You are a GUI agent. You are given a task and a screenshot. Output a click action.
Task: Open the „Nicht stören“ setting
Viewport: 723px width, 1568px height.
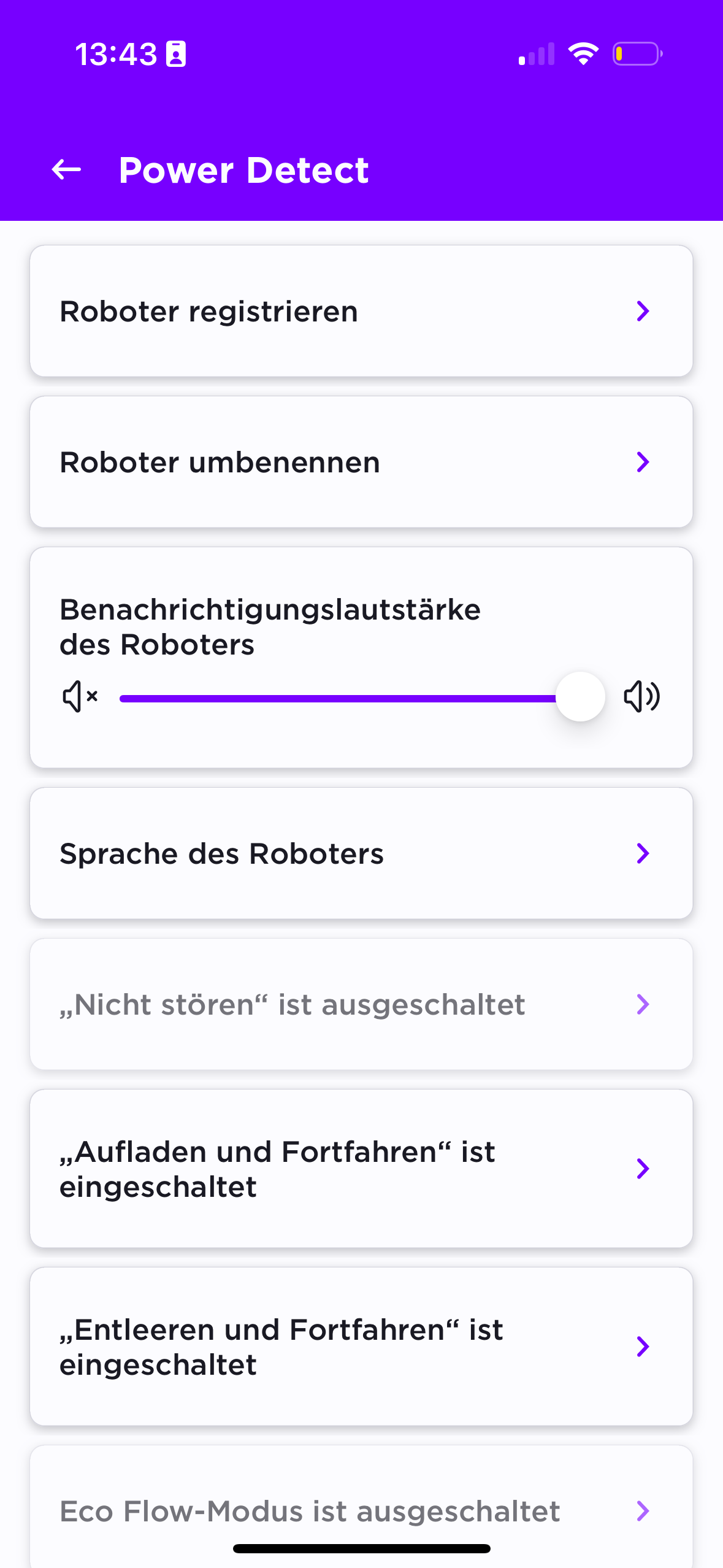click(361, 1004)
